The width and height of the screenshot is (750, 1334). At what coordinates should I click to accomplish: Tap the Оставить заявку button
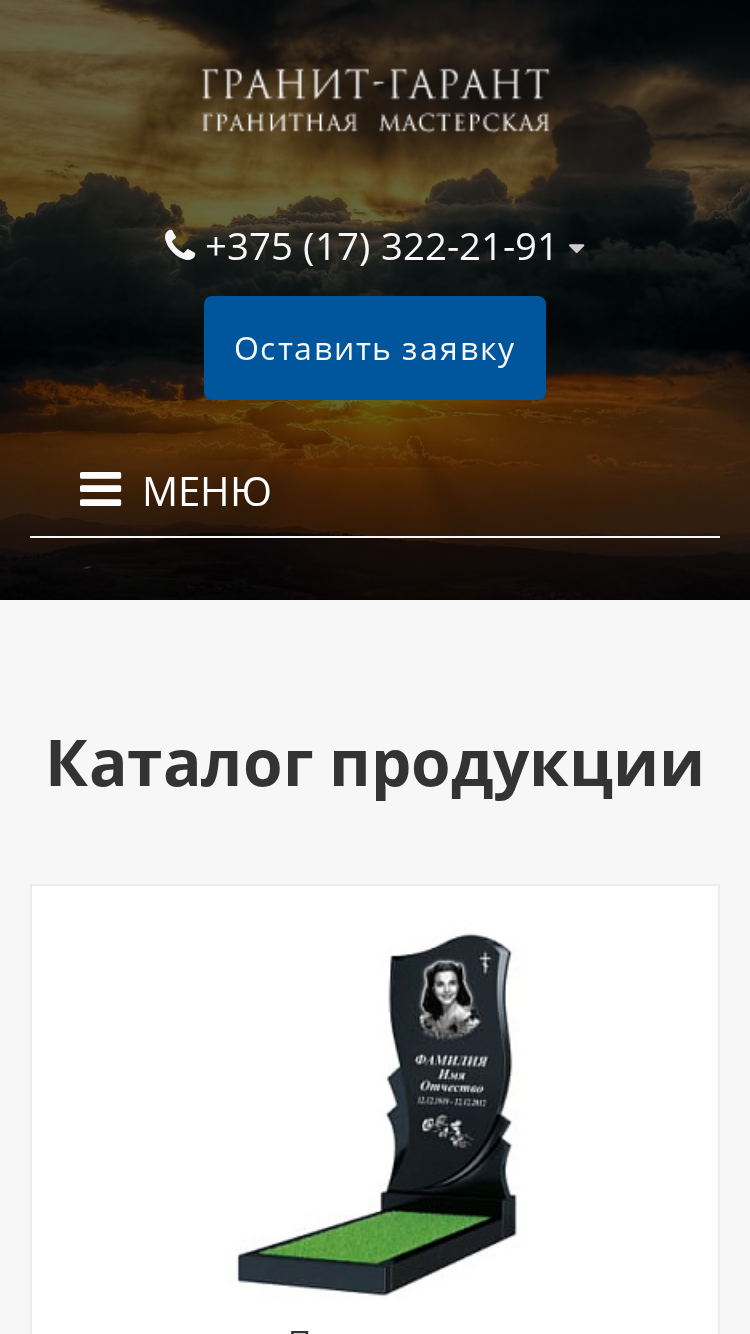pos(375,348)
